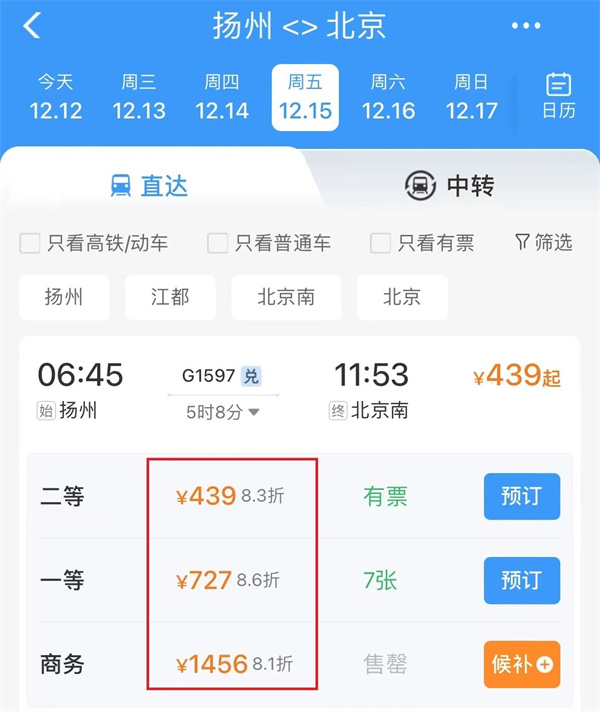Screen dimensions: 600x712
Task: Open the 筛选 filter options
Action: tap(544, 243)
